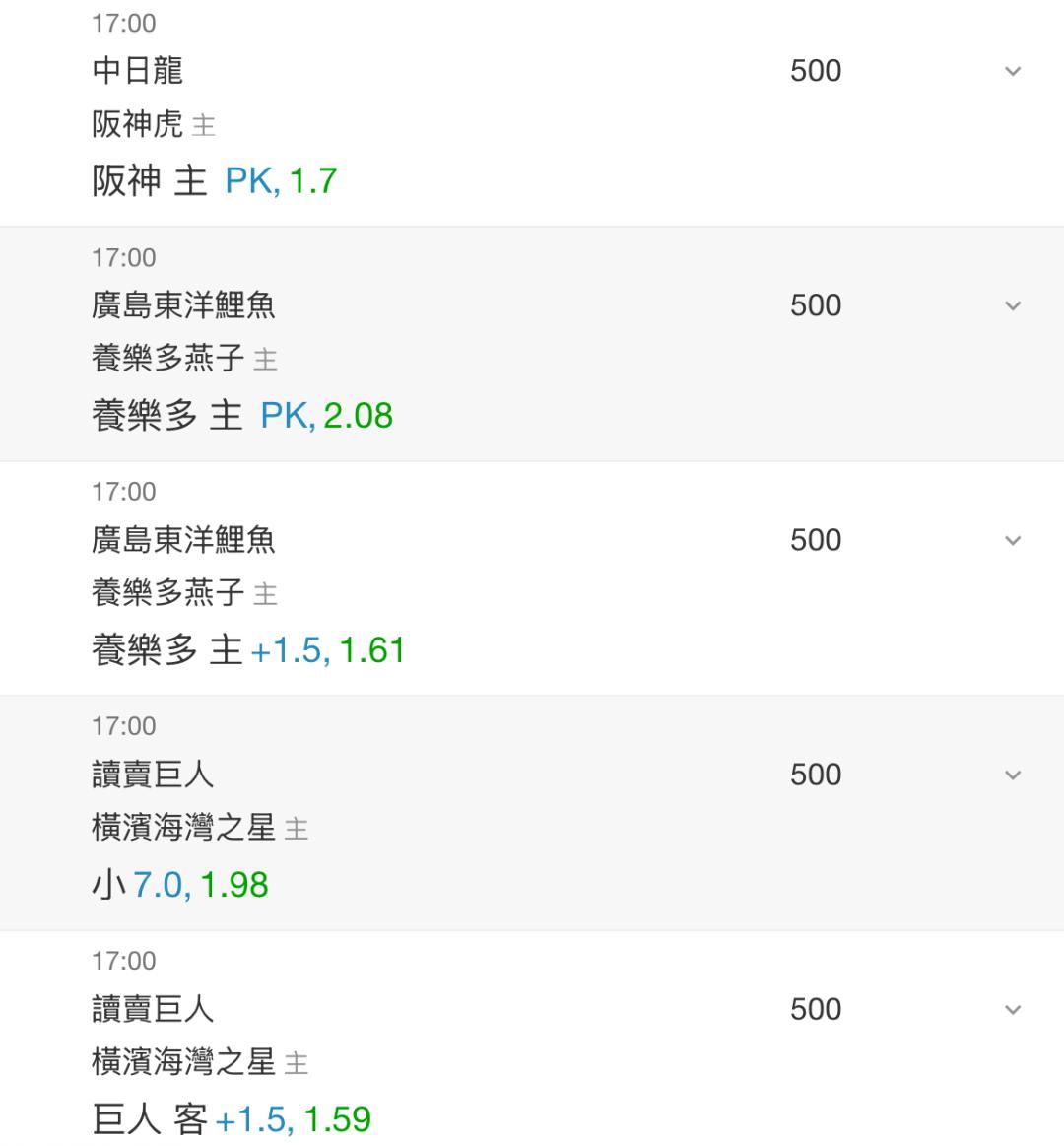Viewport: 1064px width, 1146px height.
Task: Expand the 巨人 客 +1.5, 1.59 bet
Action: click(x=1013, y=1010)
